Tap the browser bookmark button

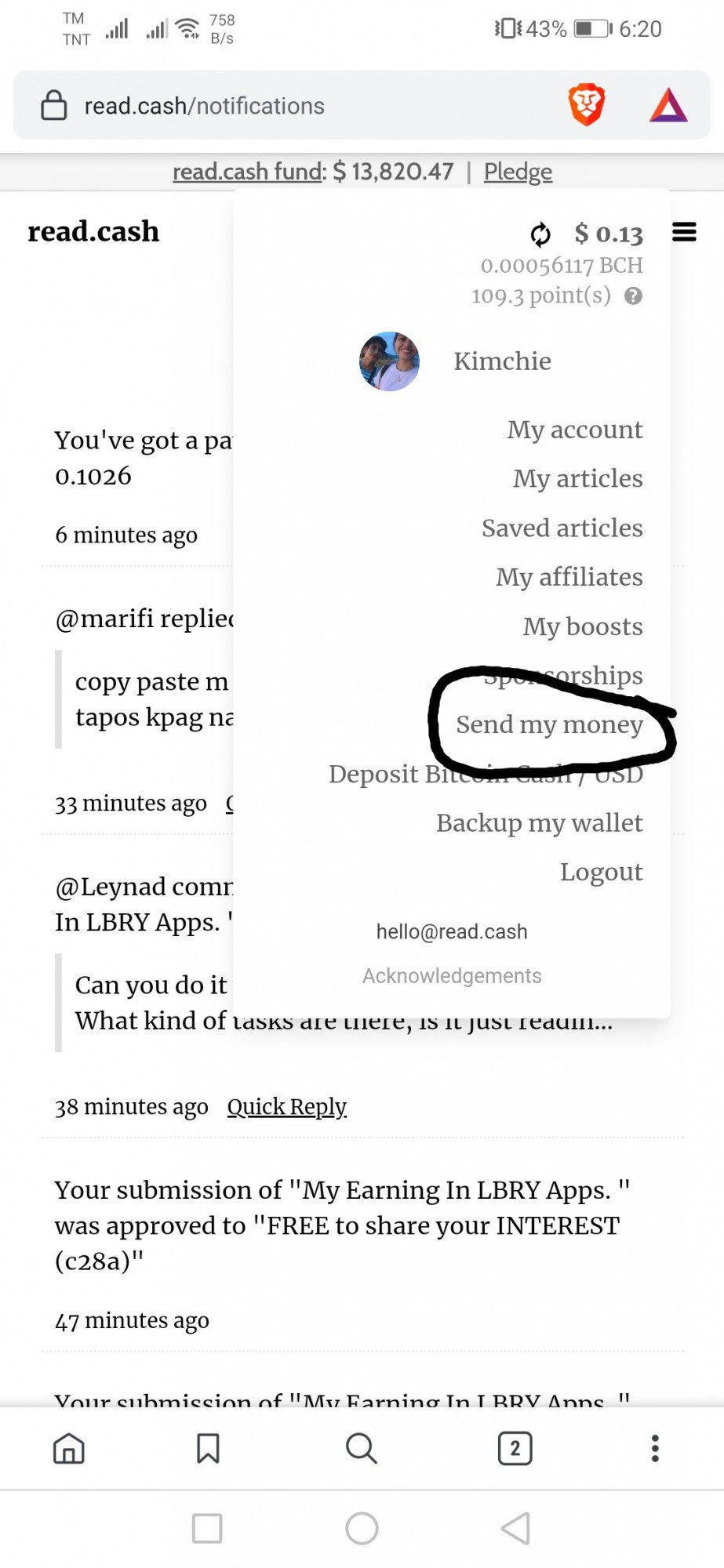(x=208, y=1448)
